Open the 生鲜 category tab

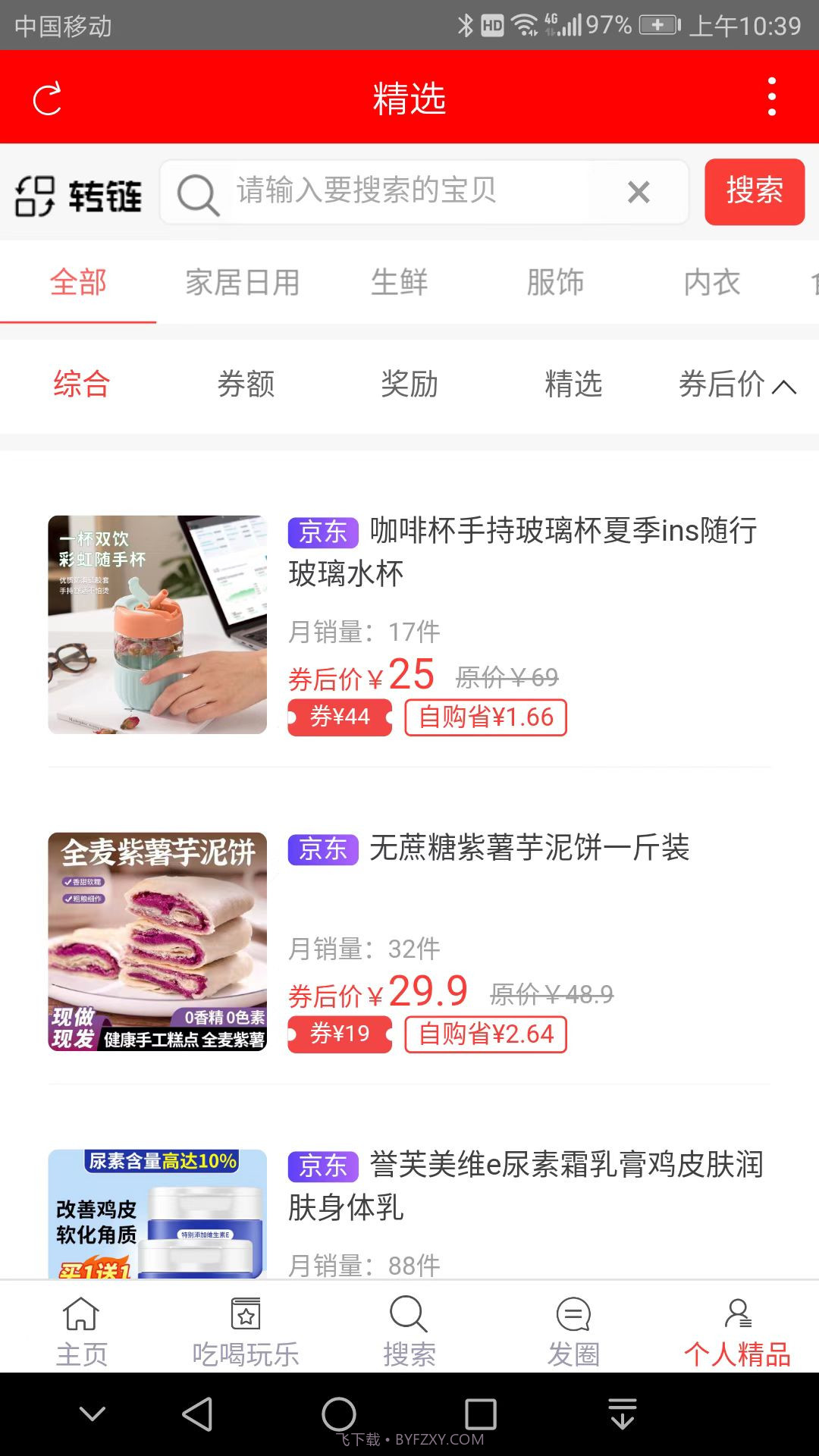pos(401,281)
